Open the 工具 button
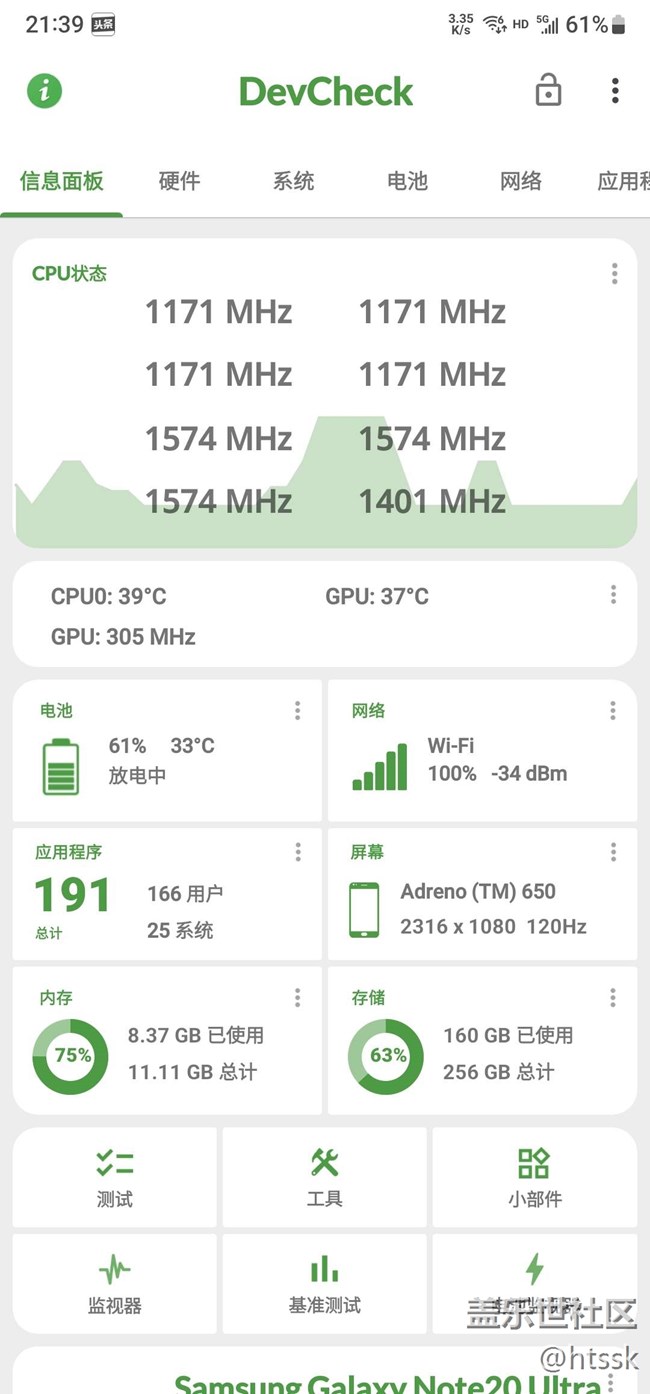The height and width of the screenshot is (1394, 650). point(324,1178)
